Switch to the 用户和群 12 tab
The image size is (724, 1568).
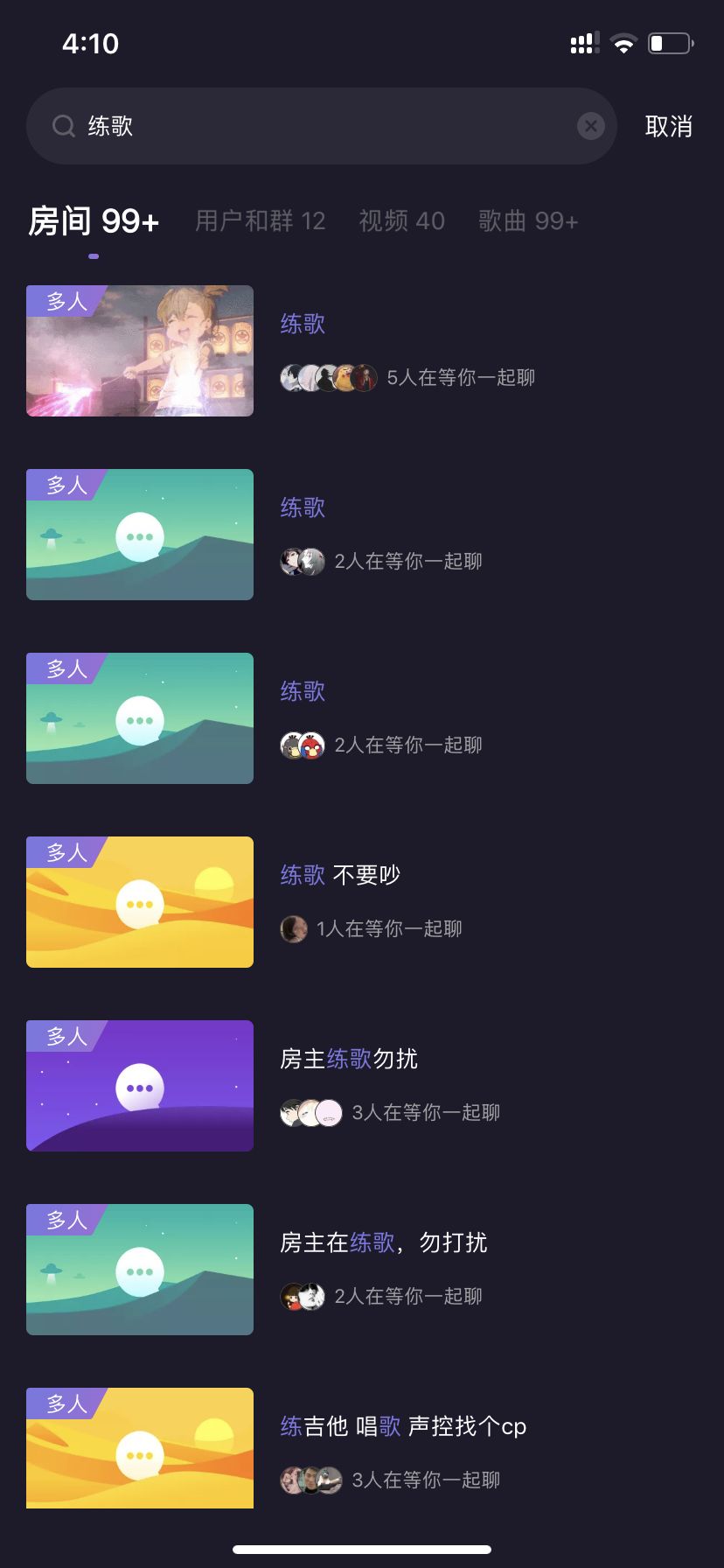point(260,221)
